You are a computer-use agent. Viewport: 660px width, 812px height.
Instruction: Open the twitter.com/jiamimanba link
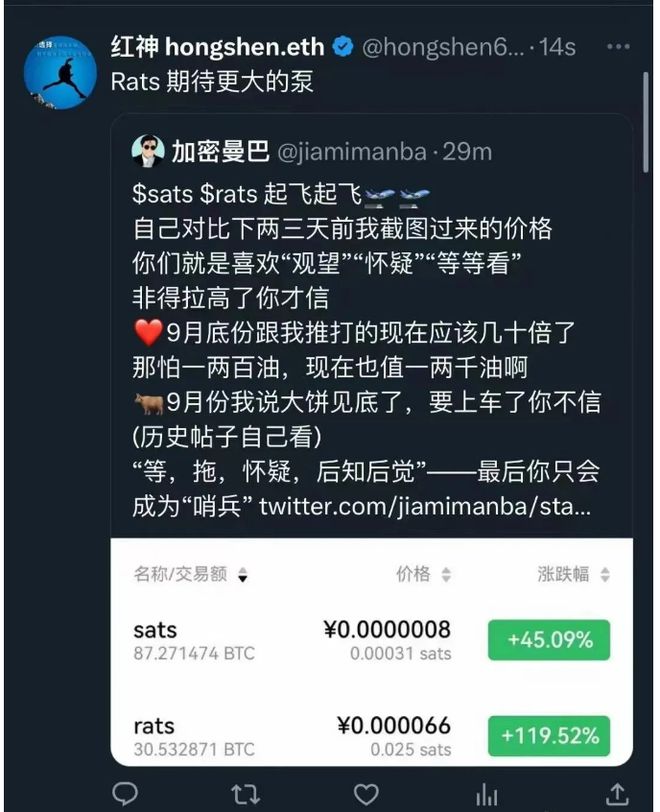click(x=425, y=505)
